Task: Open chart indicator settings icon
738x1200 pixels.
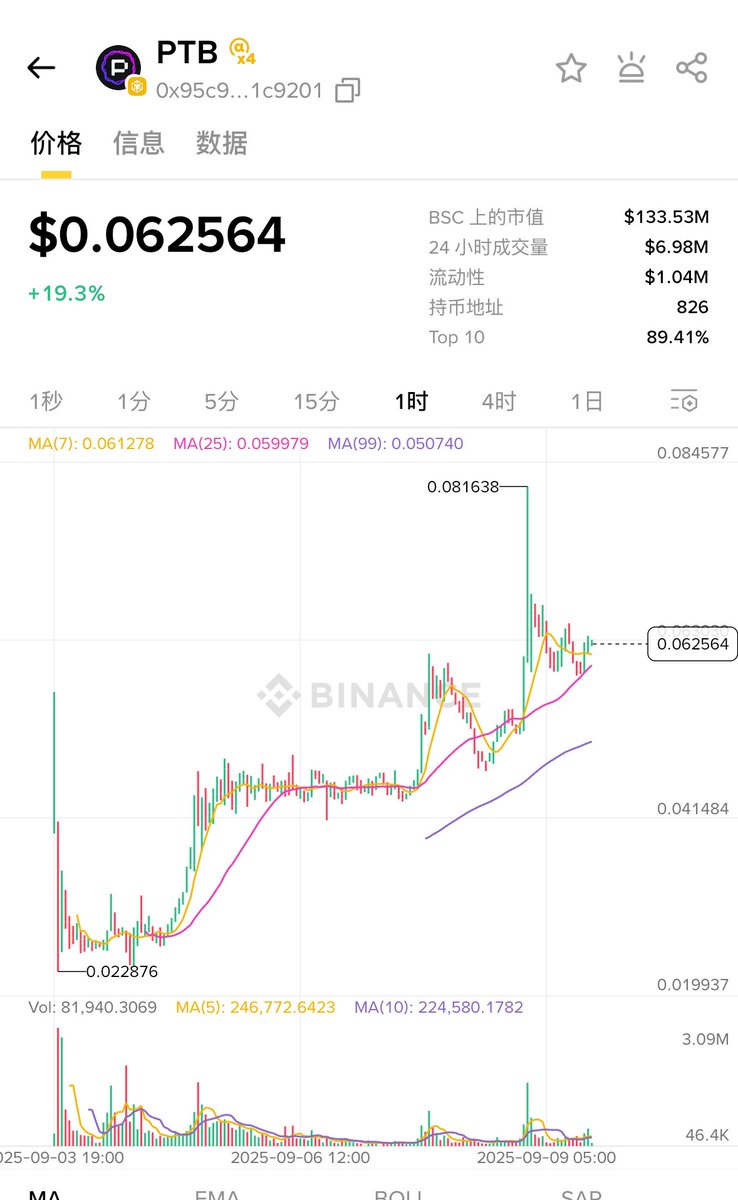Action: 684,402
